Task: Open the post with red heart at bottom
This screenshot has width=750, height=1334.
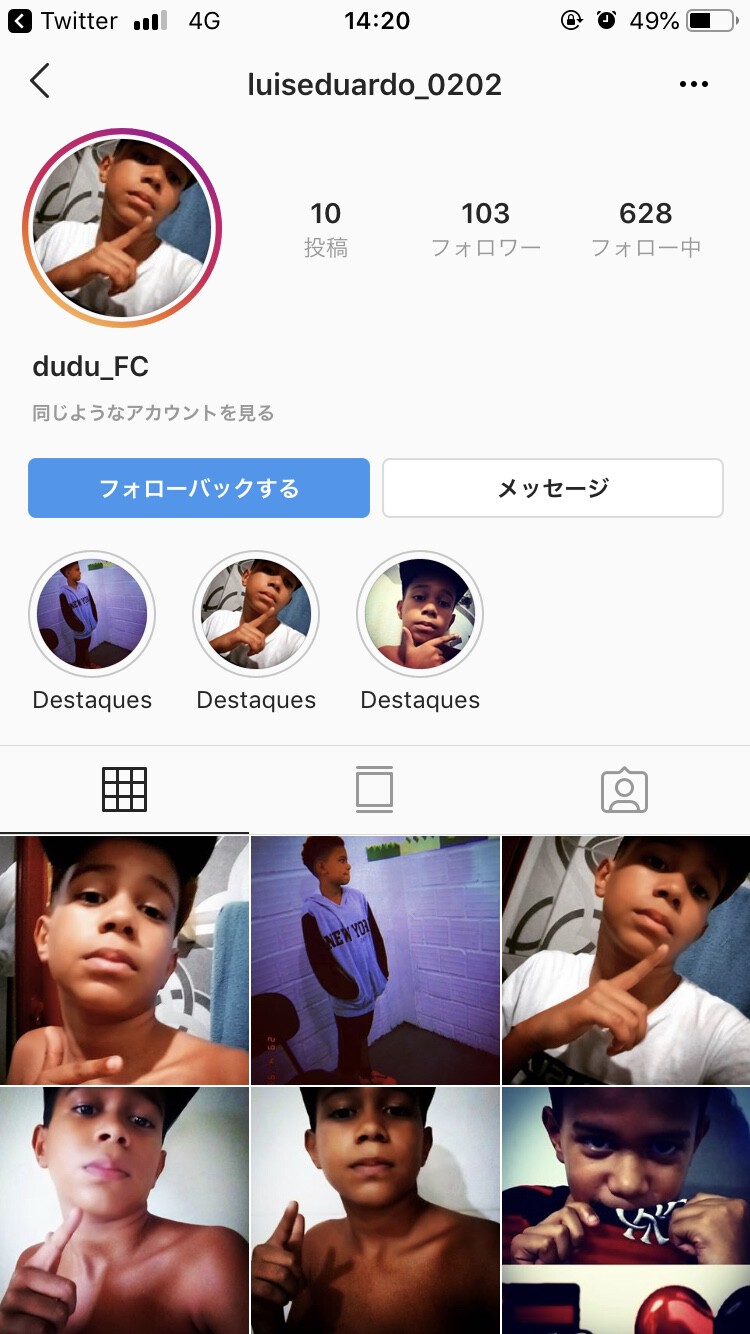Action: click(626, 1211)
